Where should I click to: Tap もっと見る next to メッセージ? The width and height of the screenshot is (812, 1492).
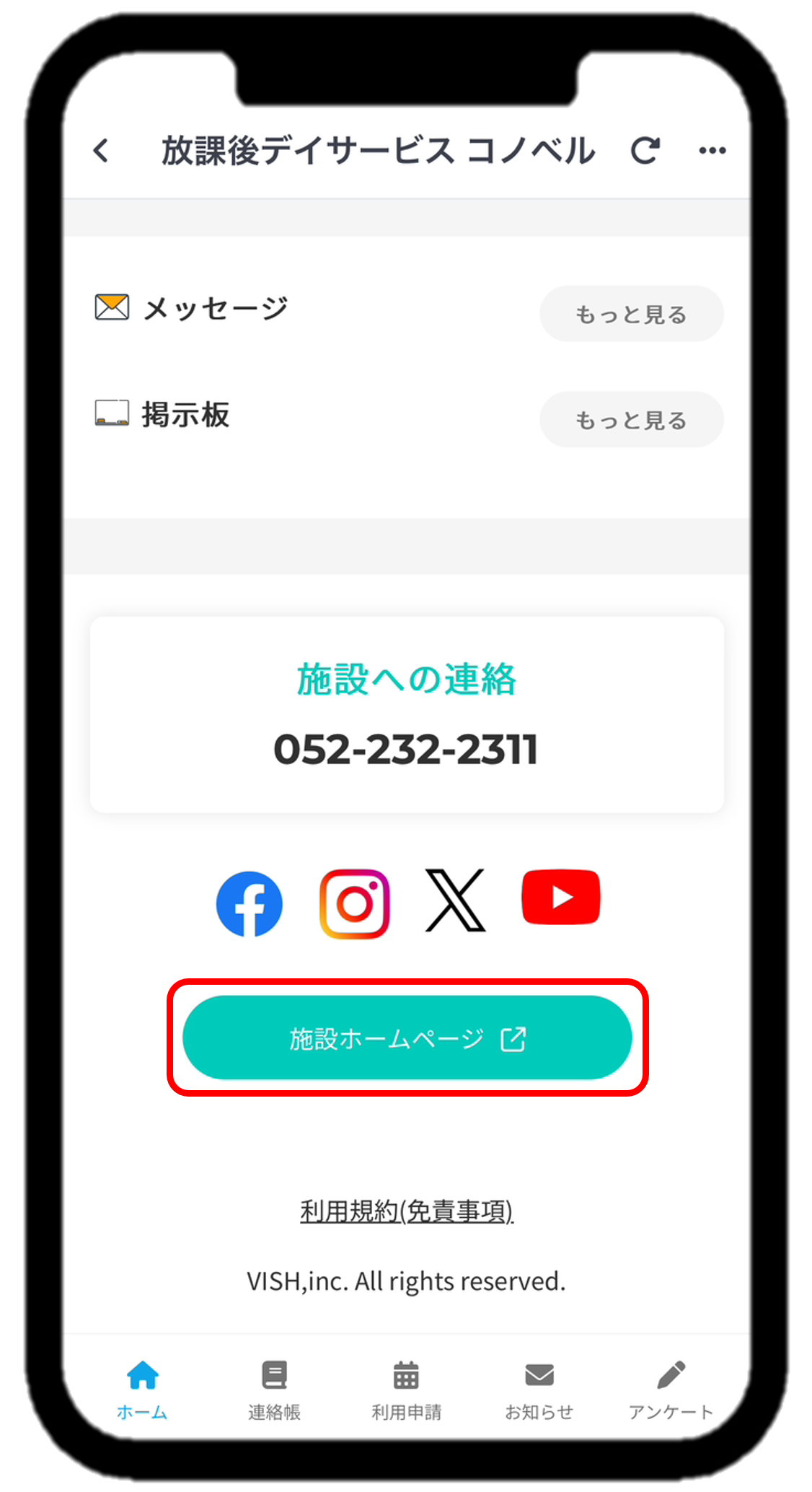631,315
